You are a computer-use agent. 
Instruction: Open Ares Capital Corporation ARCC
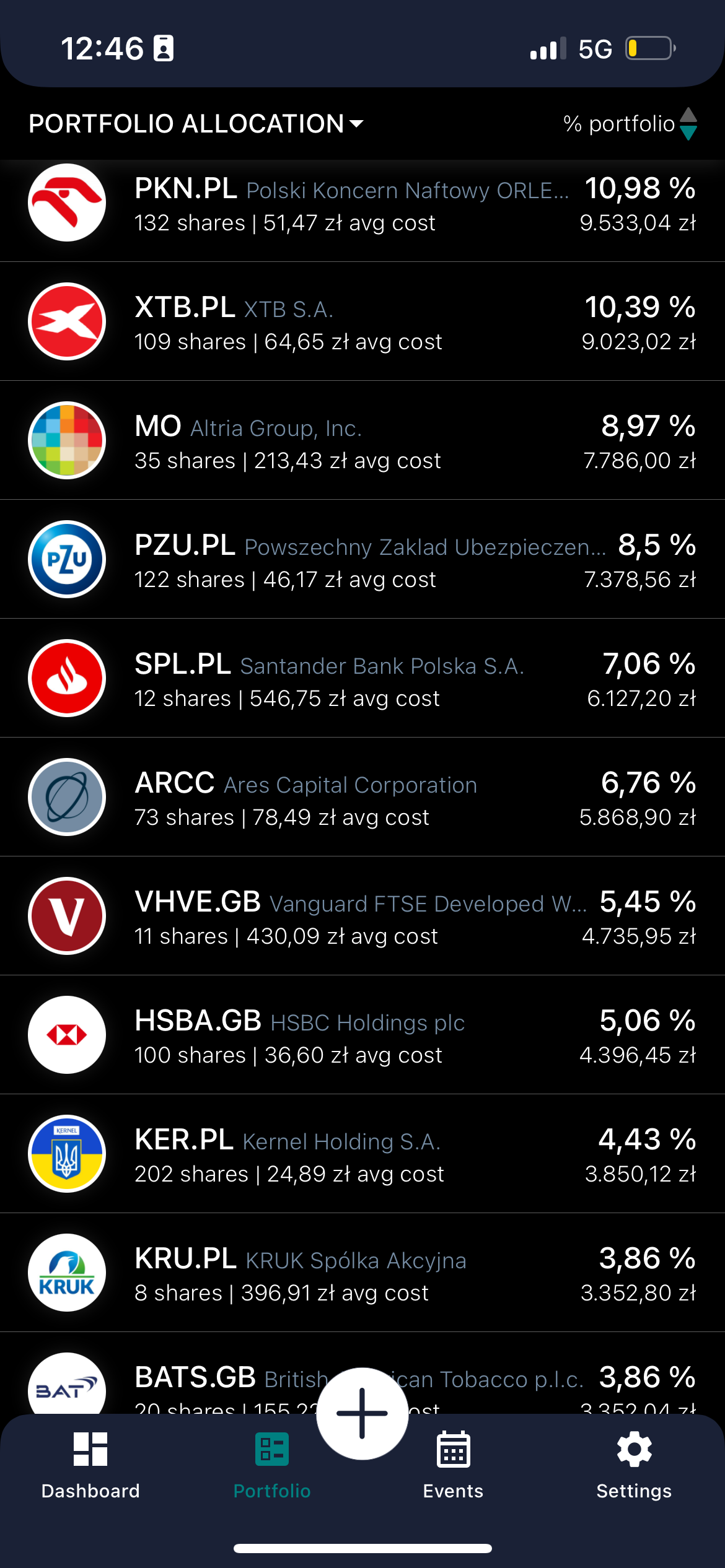click(362, 798)
